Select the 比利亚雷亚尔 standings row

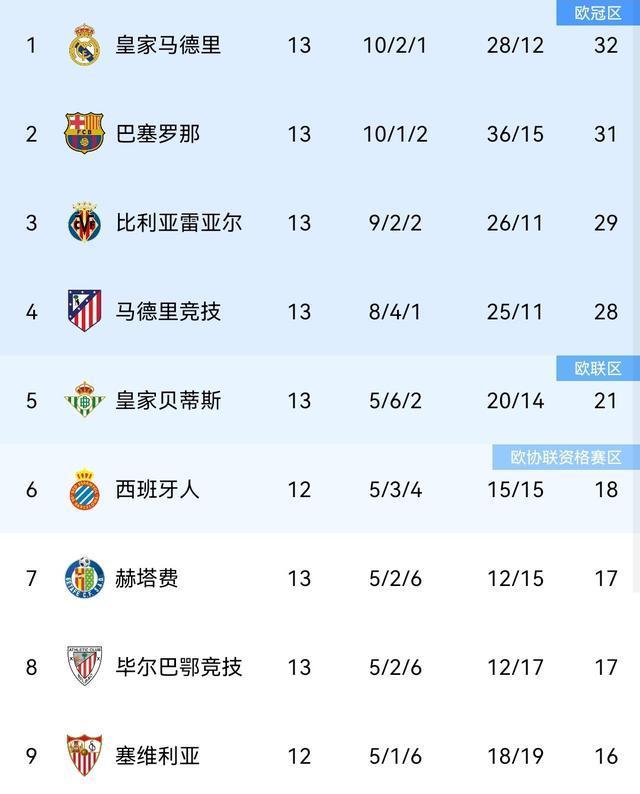pos(178,222)
